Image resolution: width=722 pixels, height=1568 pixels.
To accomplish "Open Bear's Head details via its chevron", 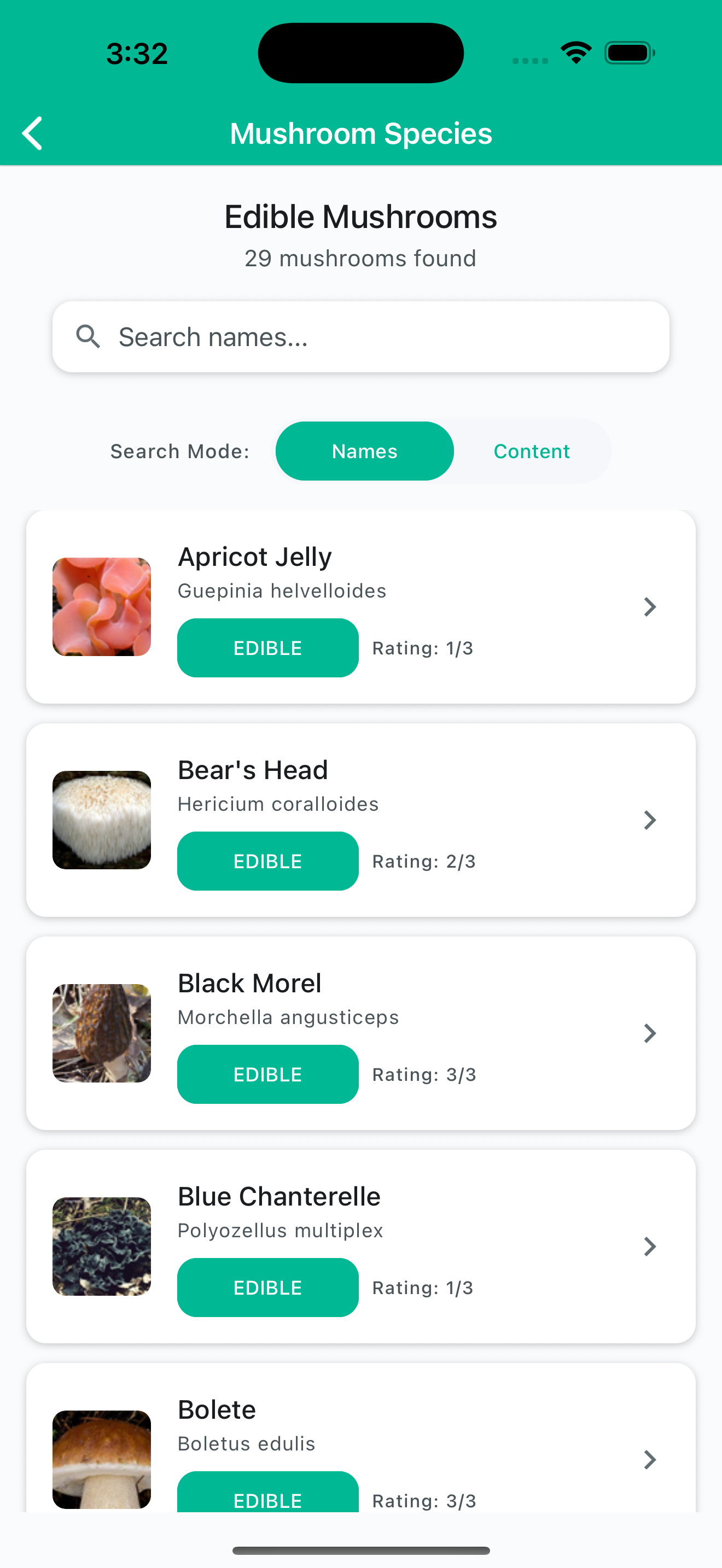I will pyautogui.click(x=650, y=820).
